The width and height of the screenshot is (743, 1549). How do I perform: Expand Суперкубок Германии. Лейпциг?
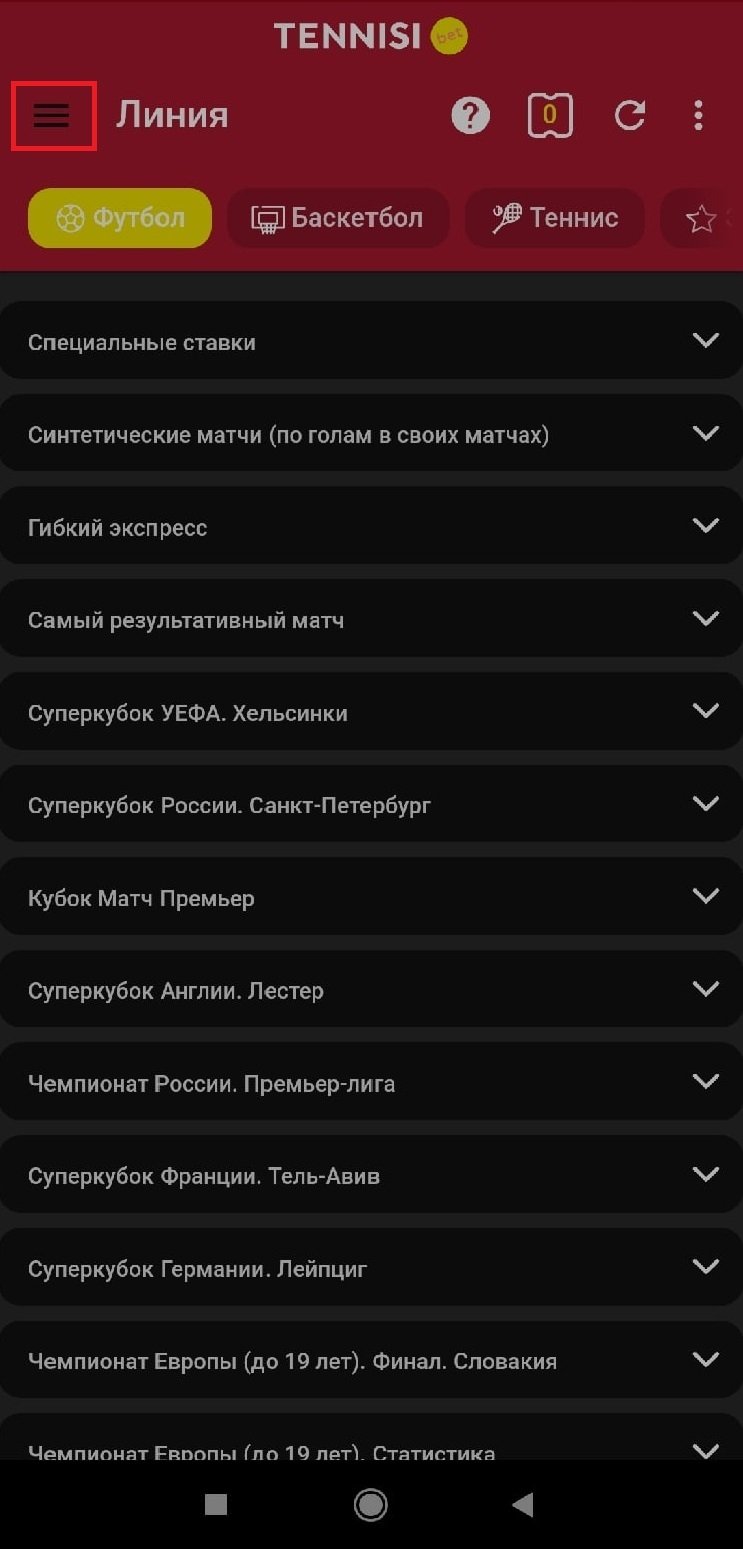pyautogui.click(x=370, y=1268)
